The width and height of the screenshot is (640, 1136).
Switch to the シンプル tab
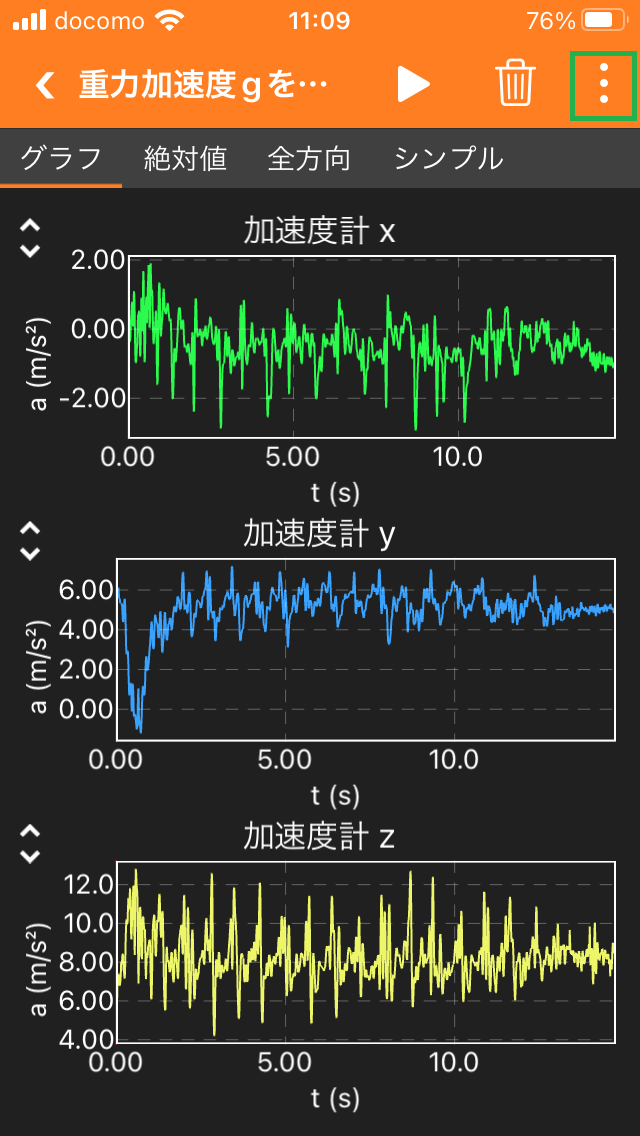[x=449, y=158]
